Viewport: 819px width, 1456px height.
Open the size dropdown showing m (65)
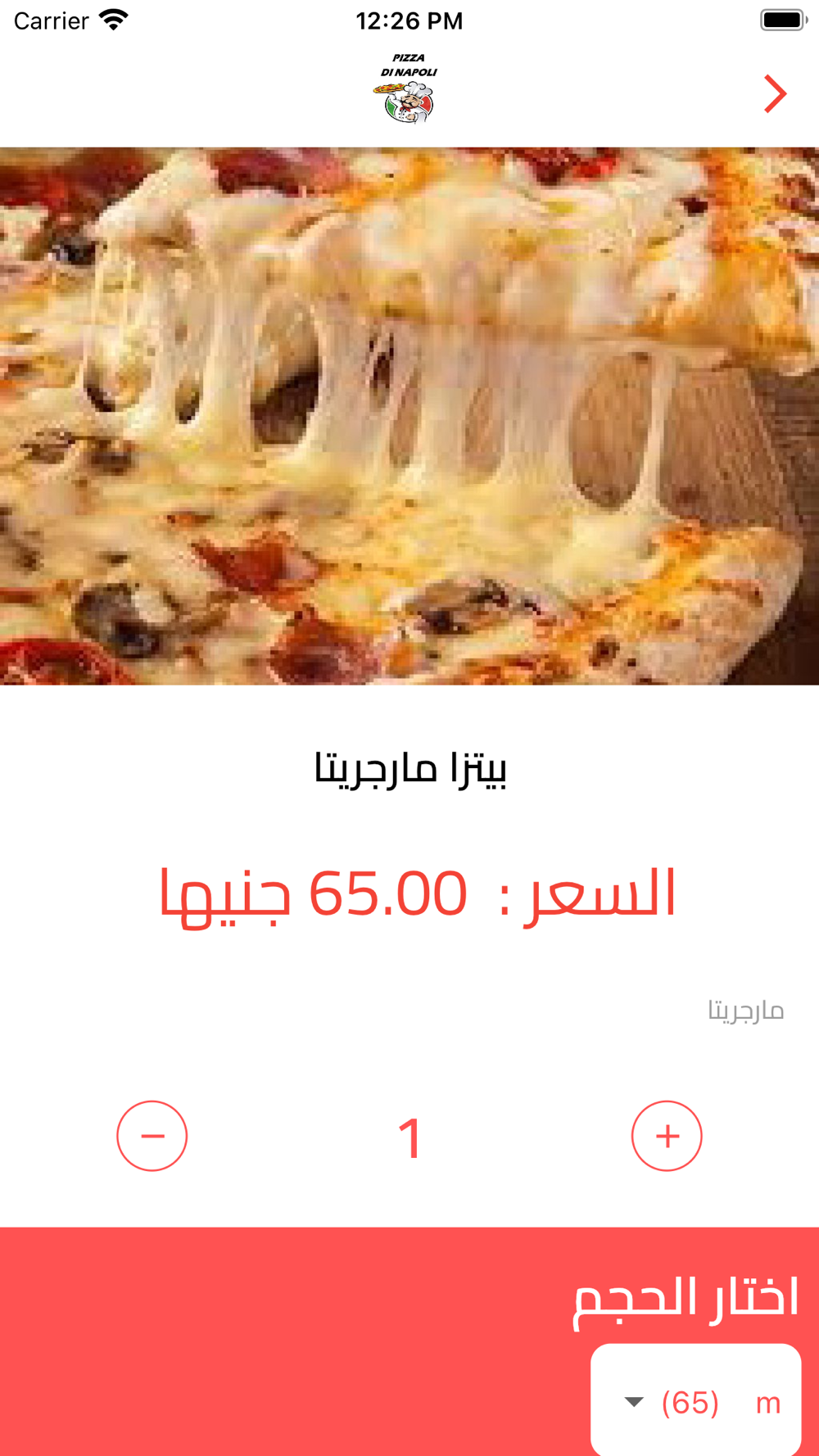695,1402
